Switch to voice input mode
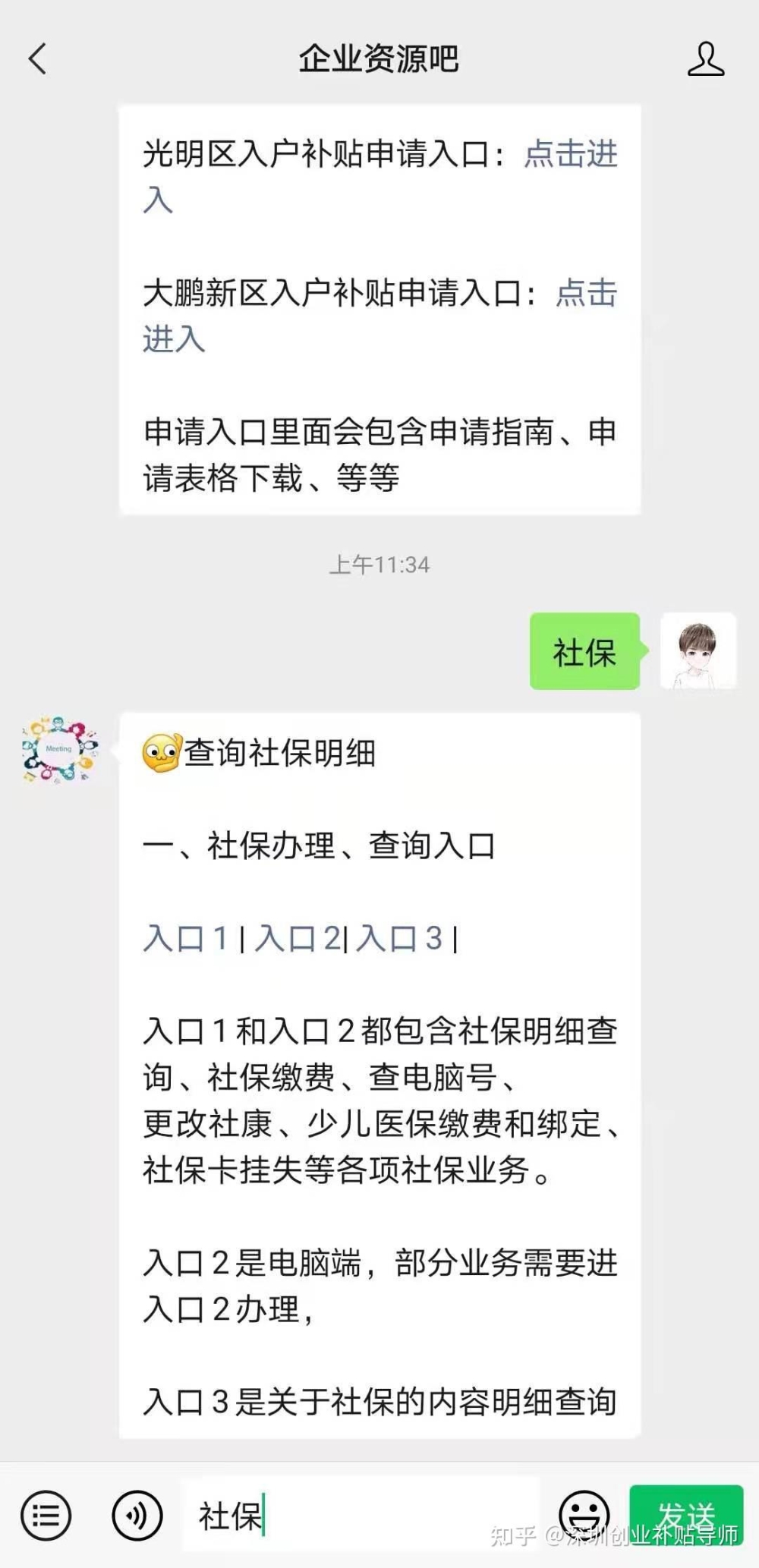 click(x=137, y=1516)
